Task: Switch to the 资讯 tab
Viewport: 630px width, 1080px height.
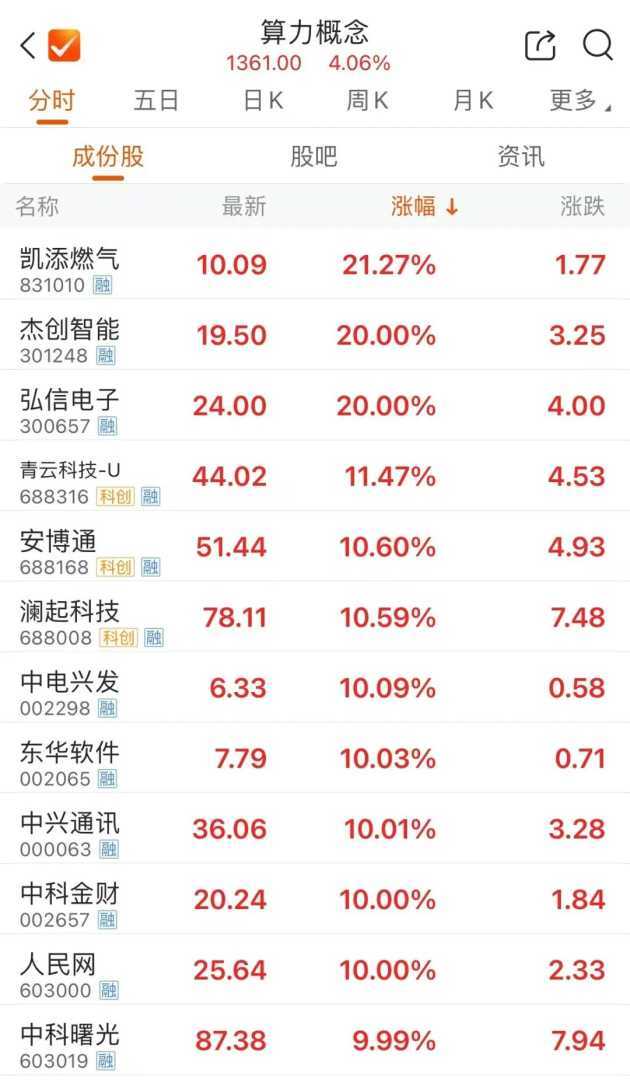Action: pos(521,157)
